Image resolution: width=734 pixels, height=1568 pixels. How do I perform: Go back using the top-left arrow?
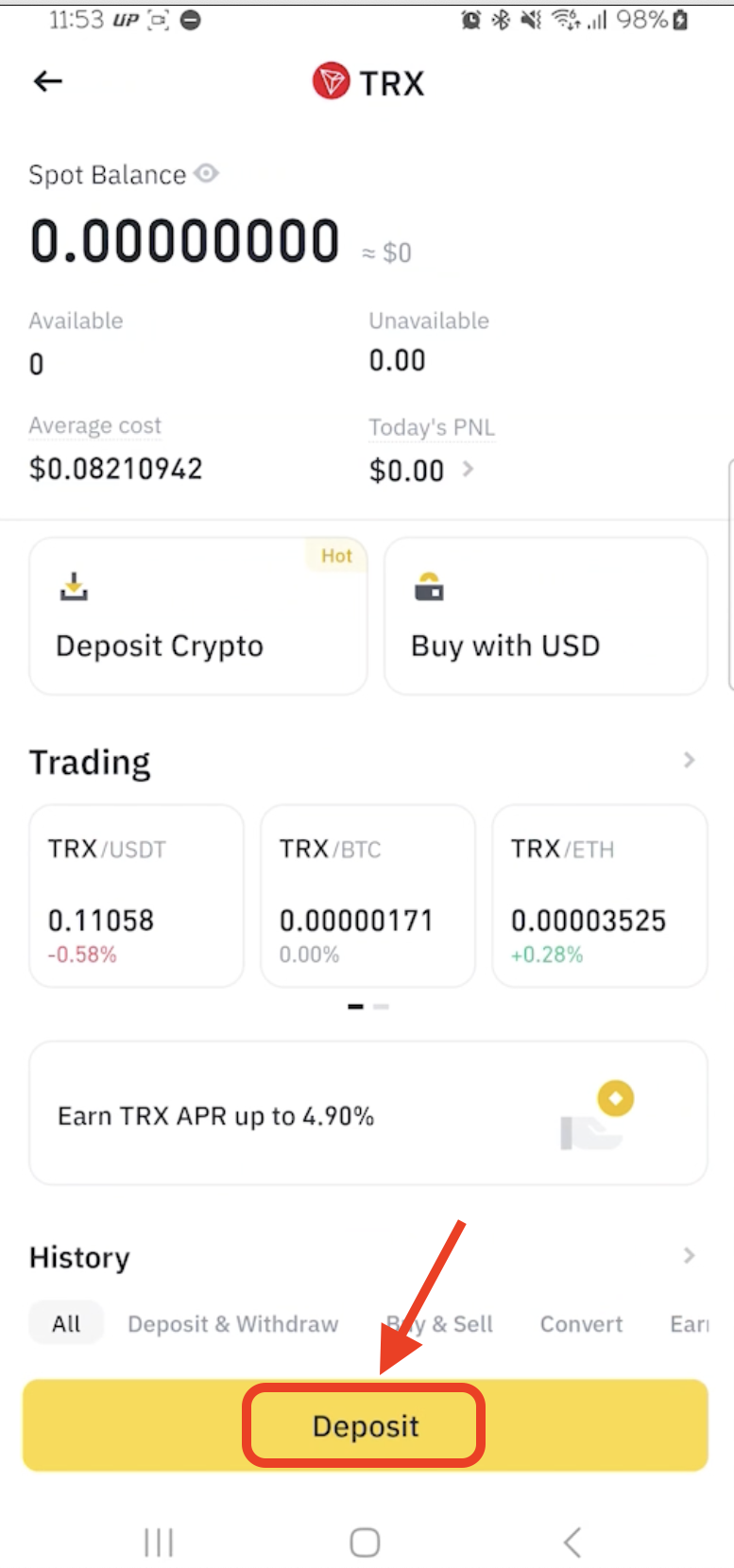tap(47, 81)
